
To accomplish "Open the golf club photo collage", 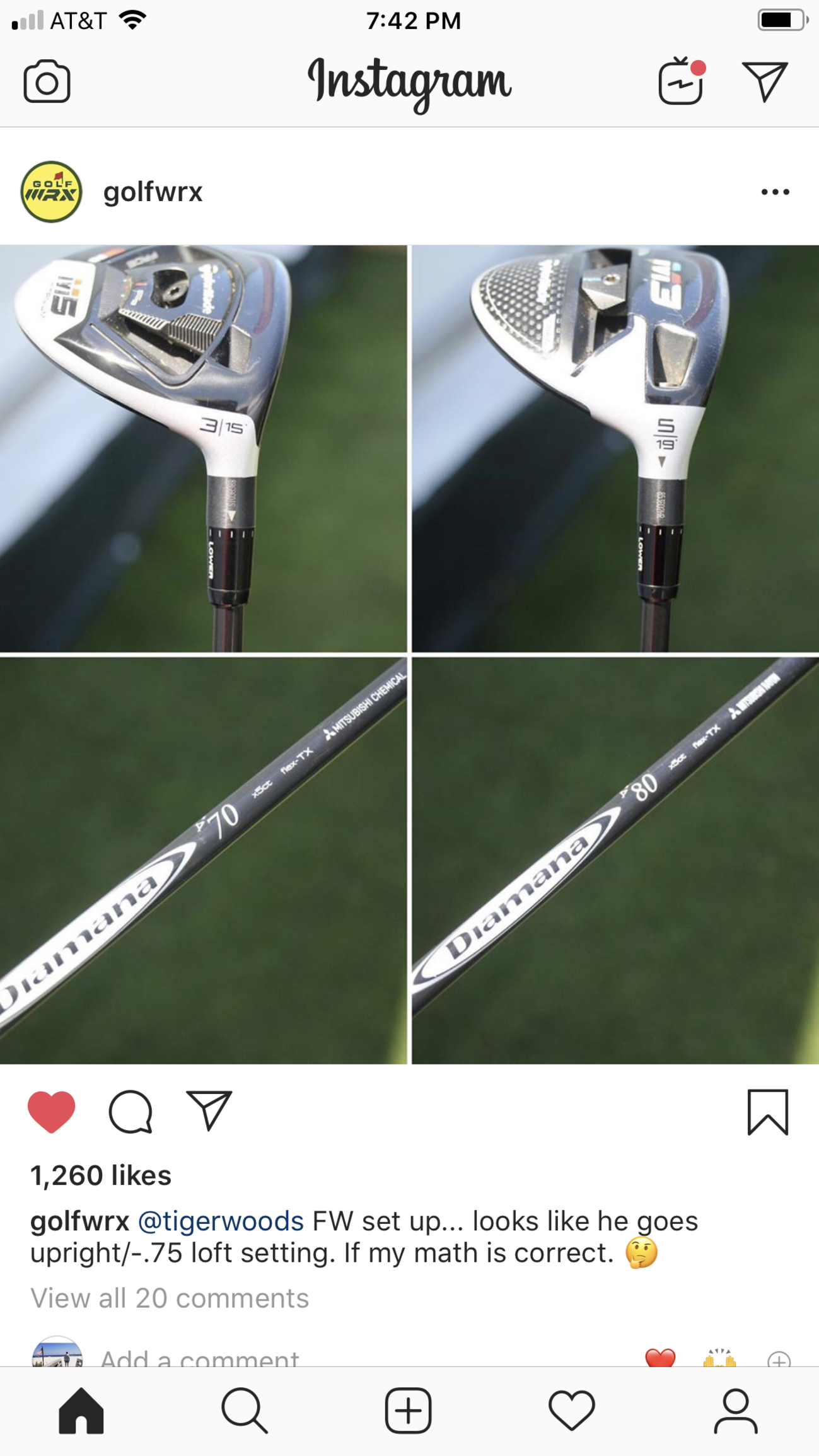I will coord(409,655).
